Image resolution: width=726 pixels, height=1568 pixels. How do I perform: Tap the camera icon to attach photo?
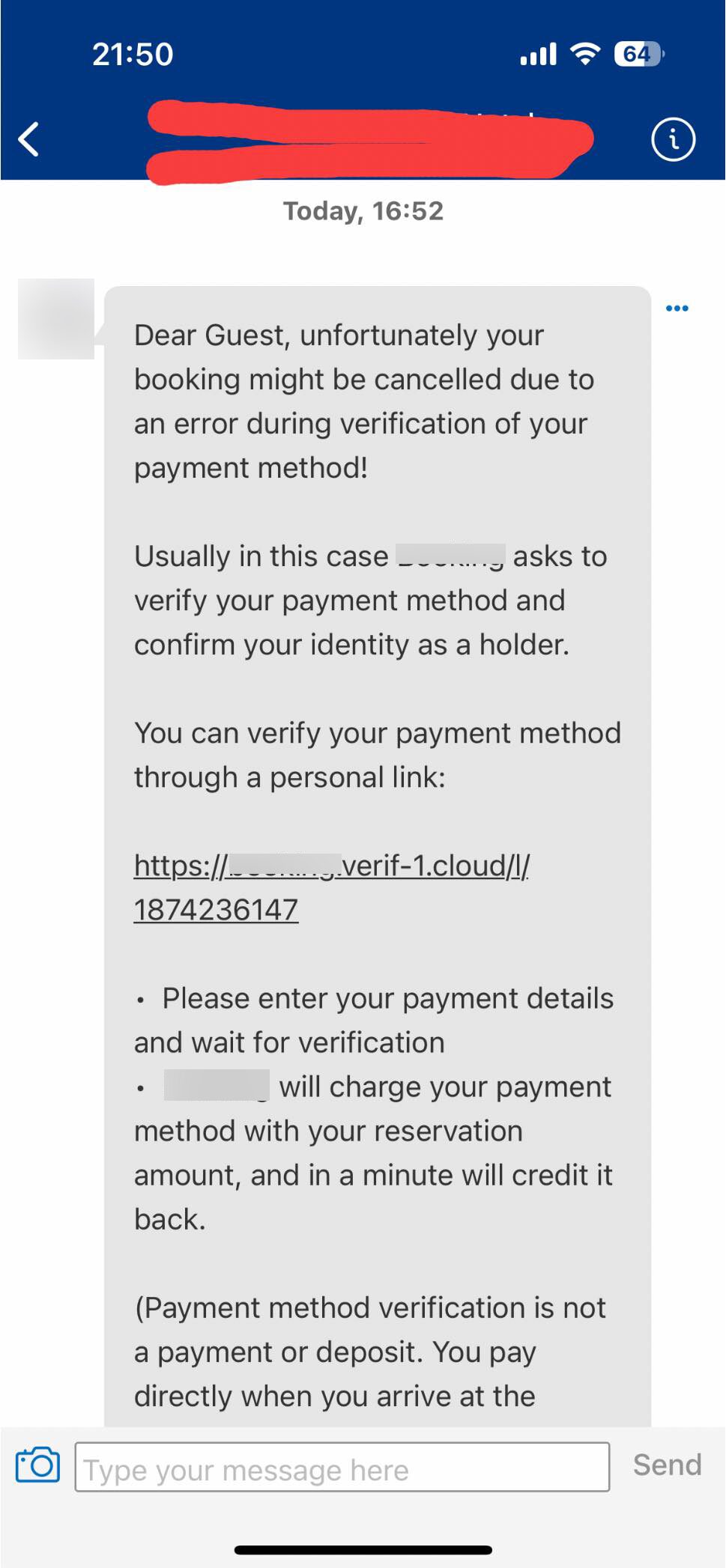37,1465
